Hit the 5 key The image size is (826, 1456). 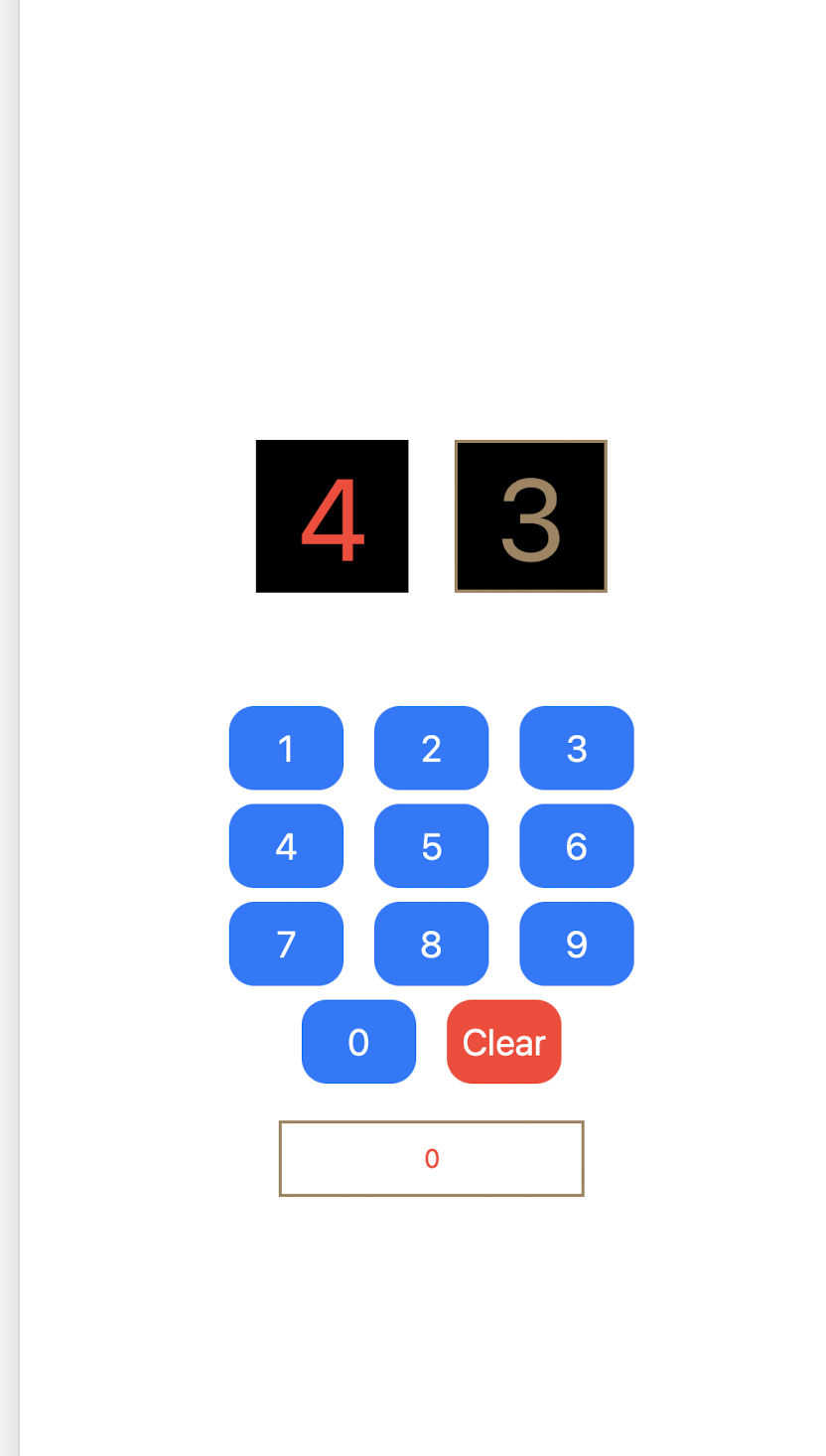pyautogui.click(x=431, y=845)
